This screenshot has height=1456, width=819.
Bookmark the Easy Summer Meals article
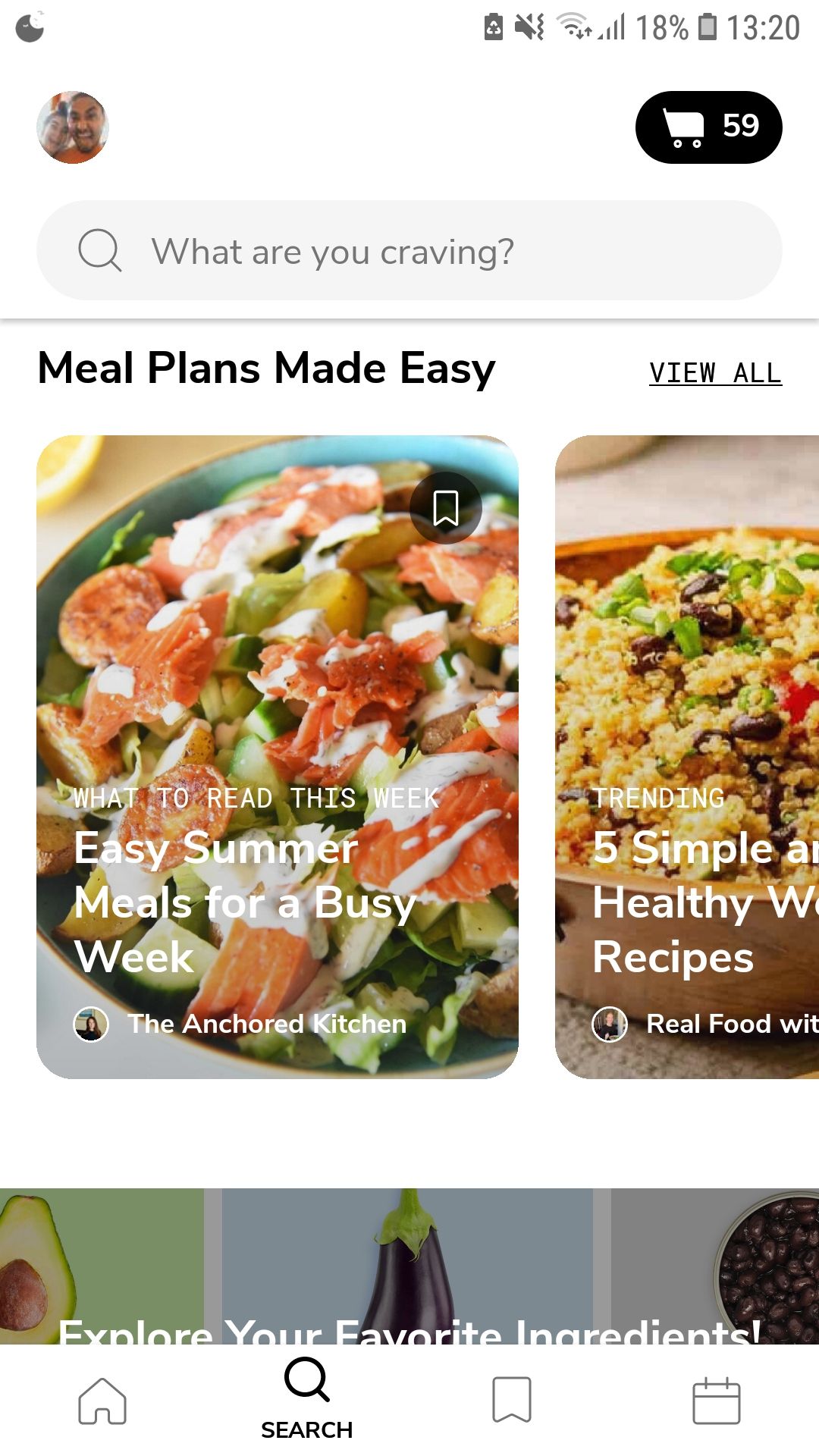pos(444,507)
